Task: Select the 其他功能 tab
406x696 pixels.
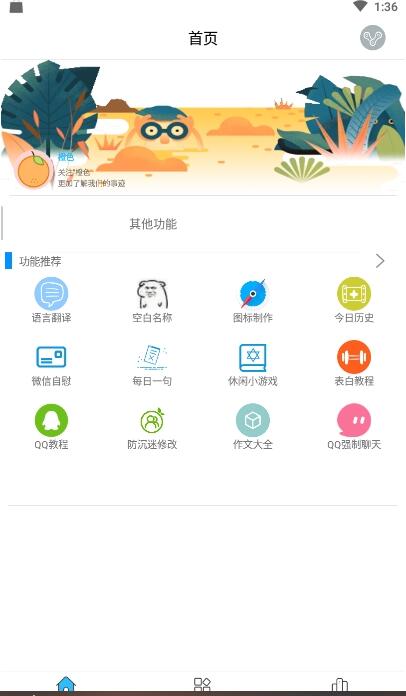Action: point(153,224)
